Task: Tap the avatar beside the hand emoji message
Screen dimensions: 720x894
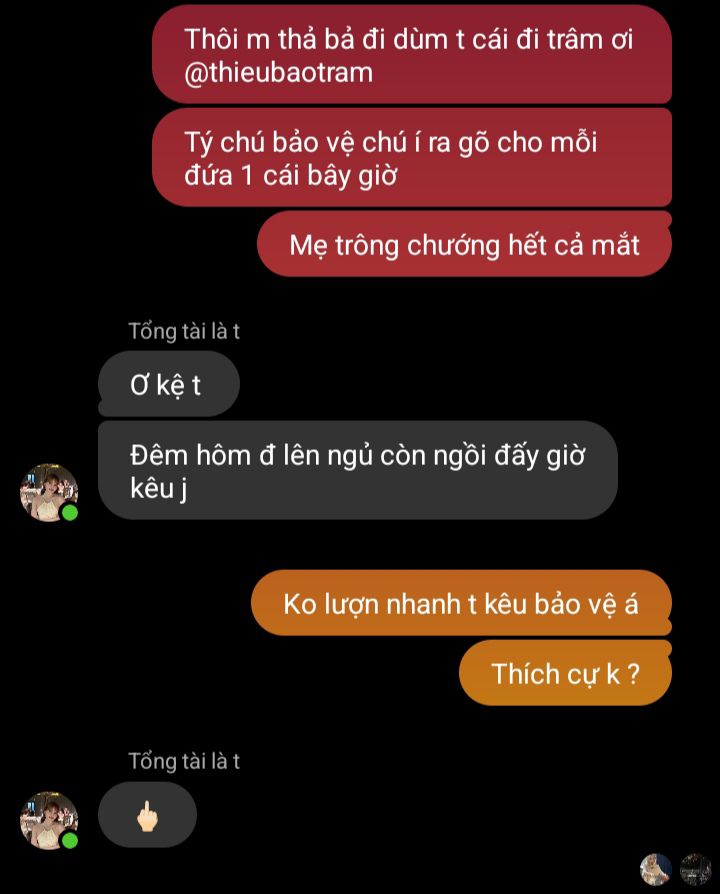Action: (49, 820)
